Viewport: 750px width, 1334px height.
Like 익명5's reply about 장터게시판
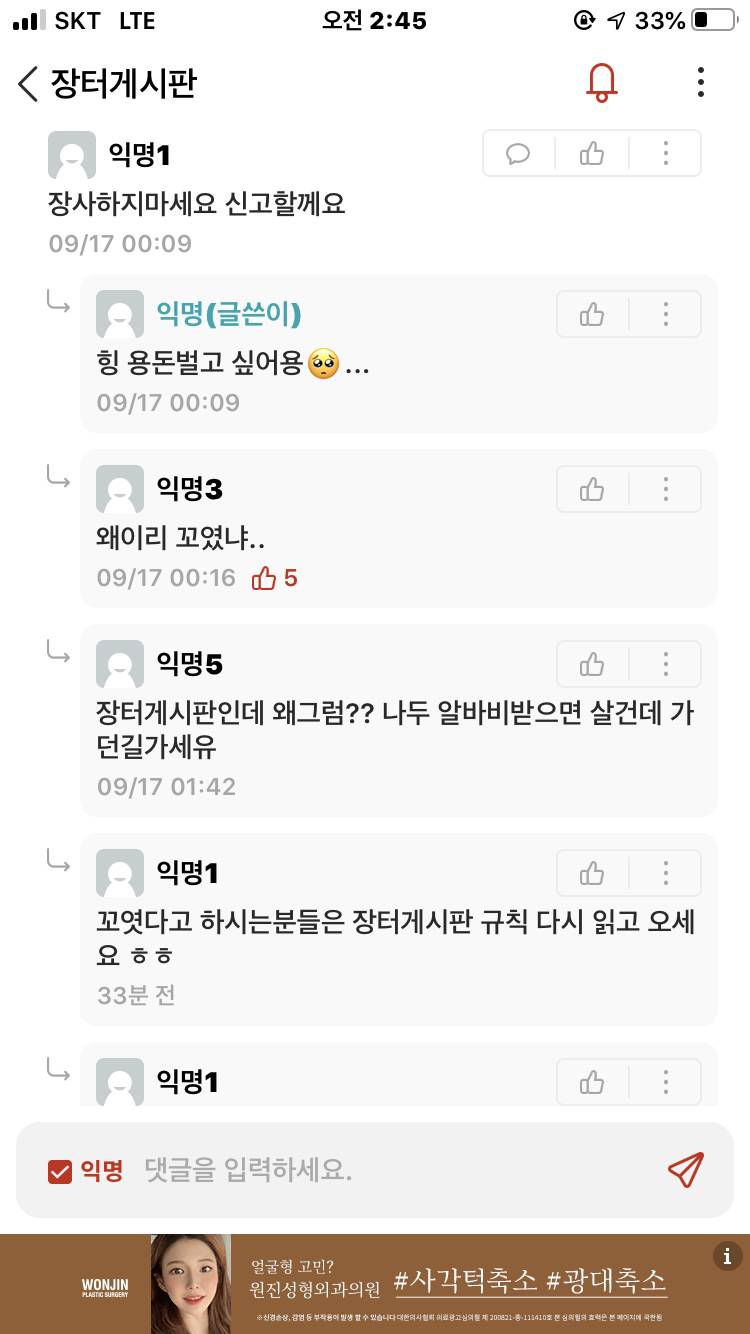591,664
